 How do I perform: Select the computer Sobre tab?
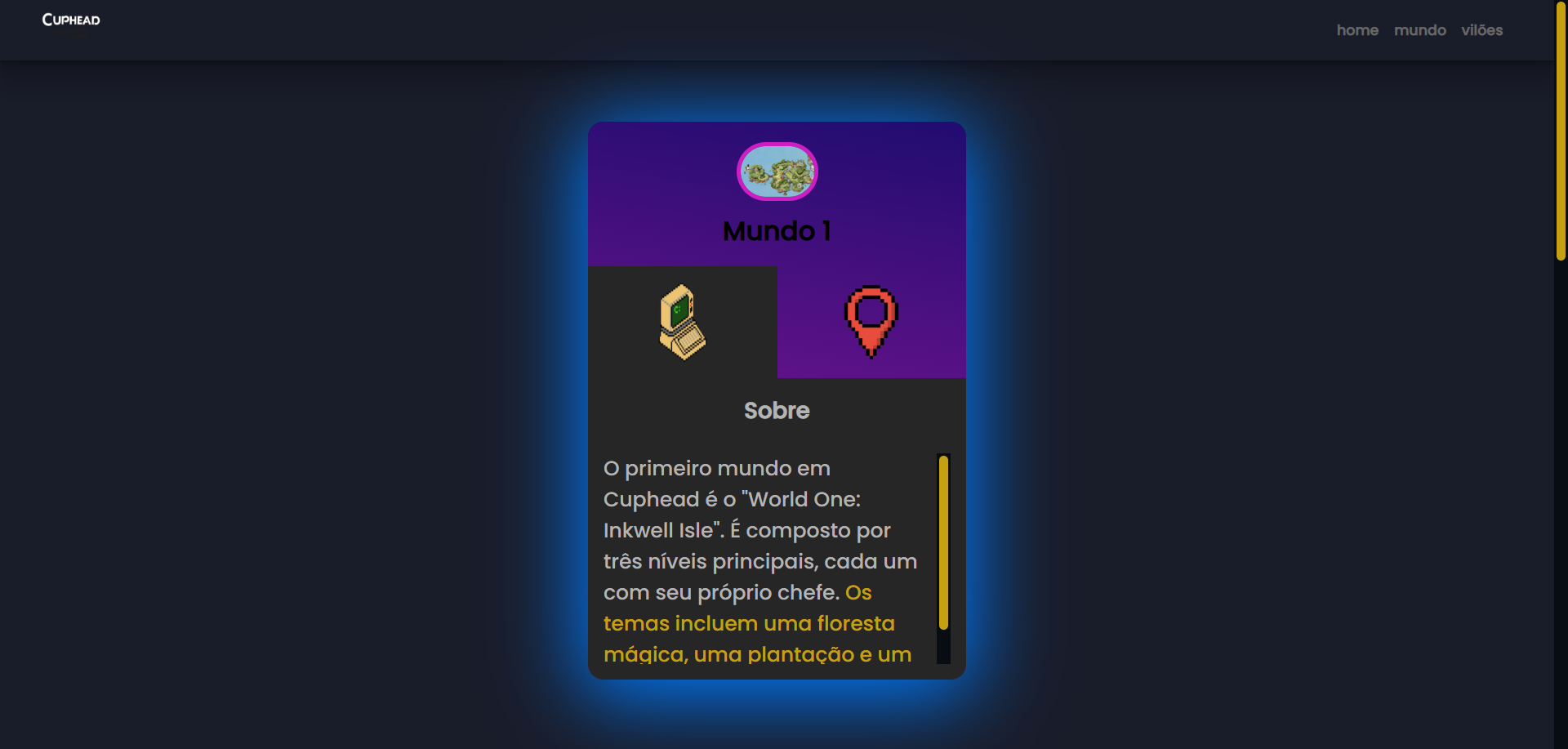coord(682,322)
